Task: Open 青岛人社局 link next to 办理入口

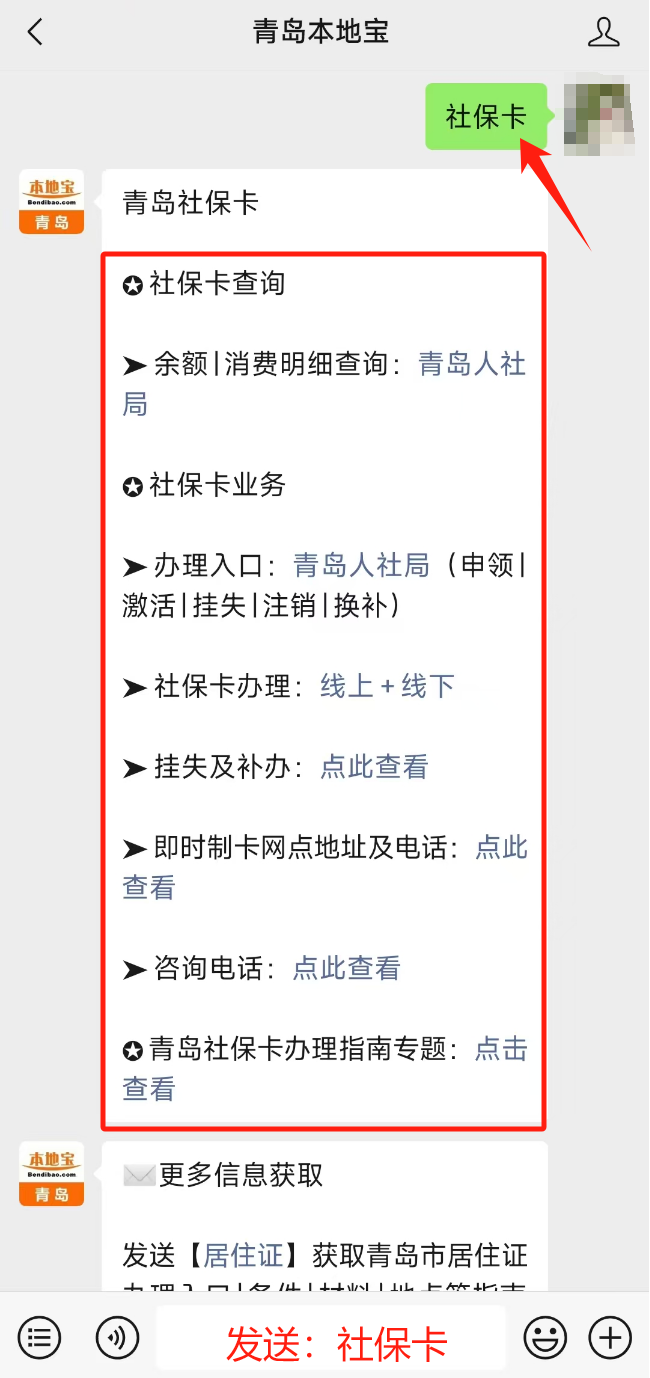Action: click(x=360, y=566)
